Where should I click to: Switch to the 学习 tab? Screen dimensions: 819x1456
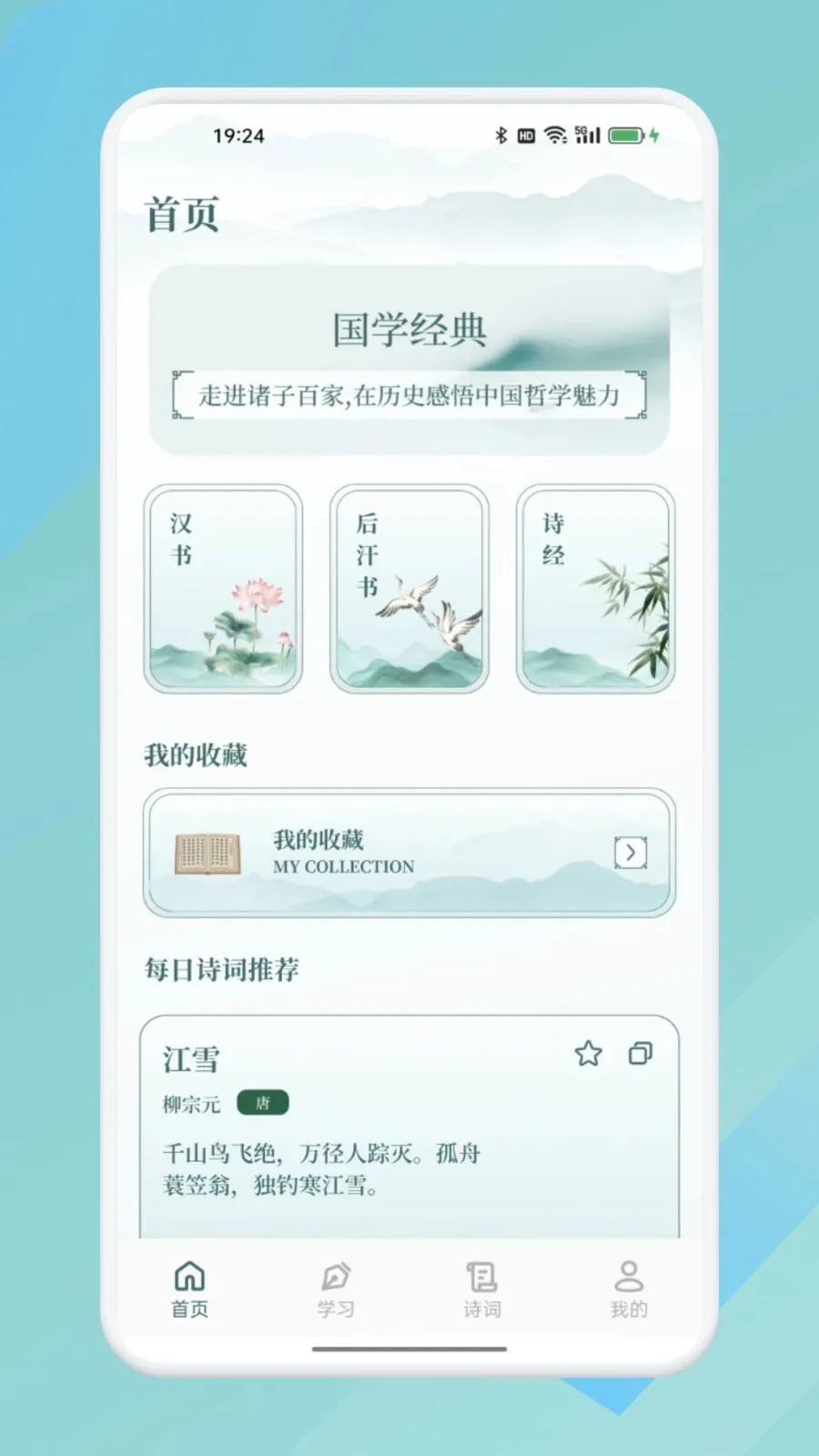336,1288
